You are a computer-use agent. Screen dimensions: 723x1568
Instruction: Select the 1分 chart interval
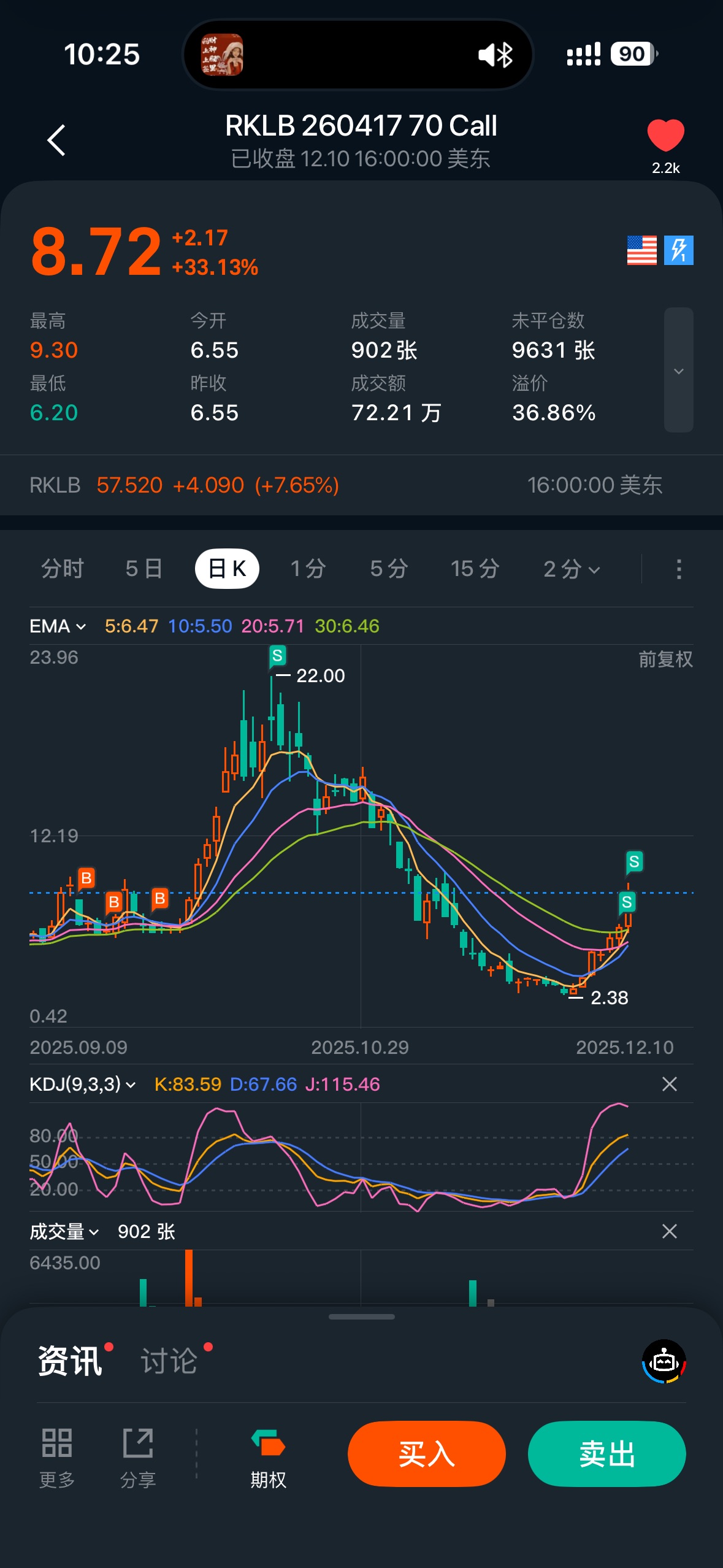click(x=308, y=569)
